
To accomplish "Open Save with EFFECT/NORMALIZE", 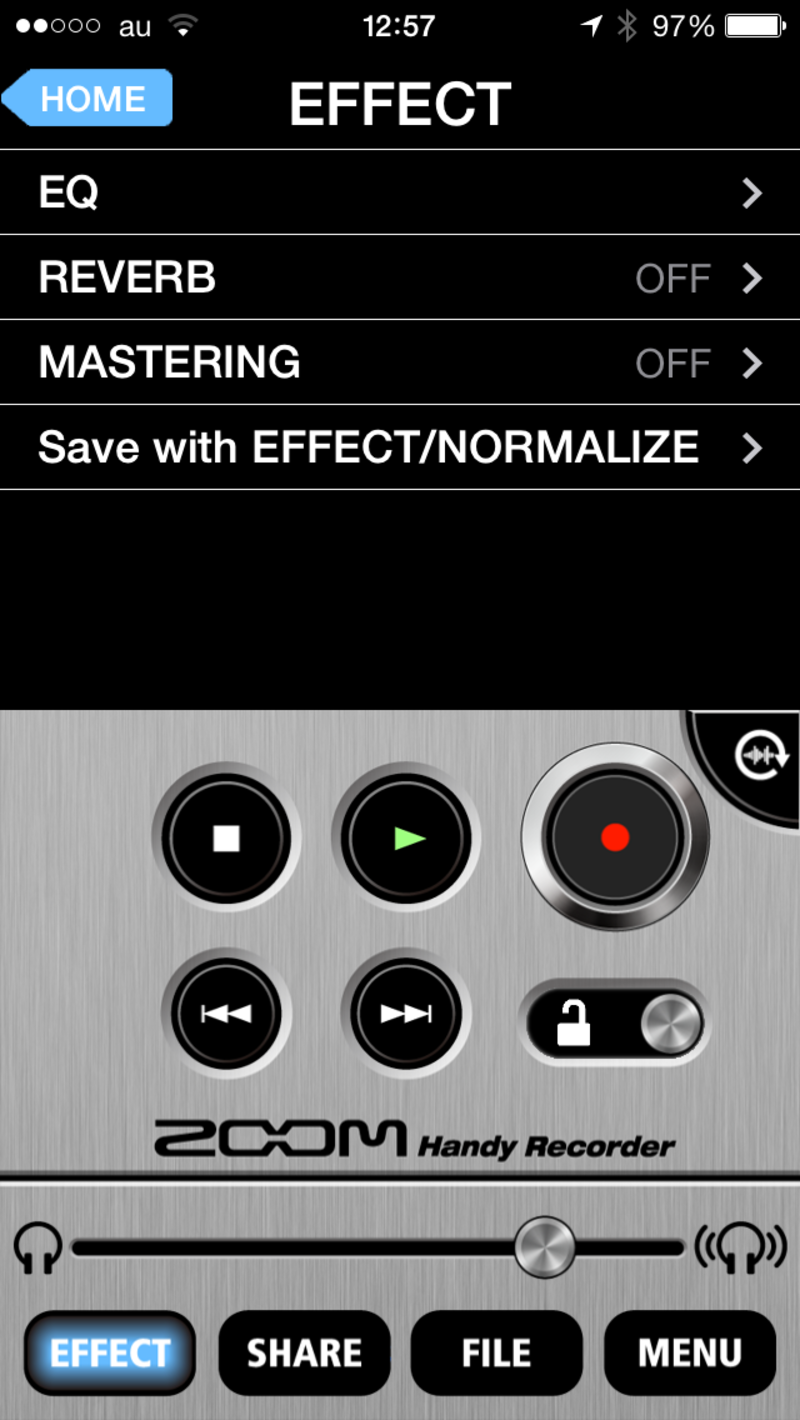I will point(400,447).
